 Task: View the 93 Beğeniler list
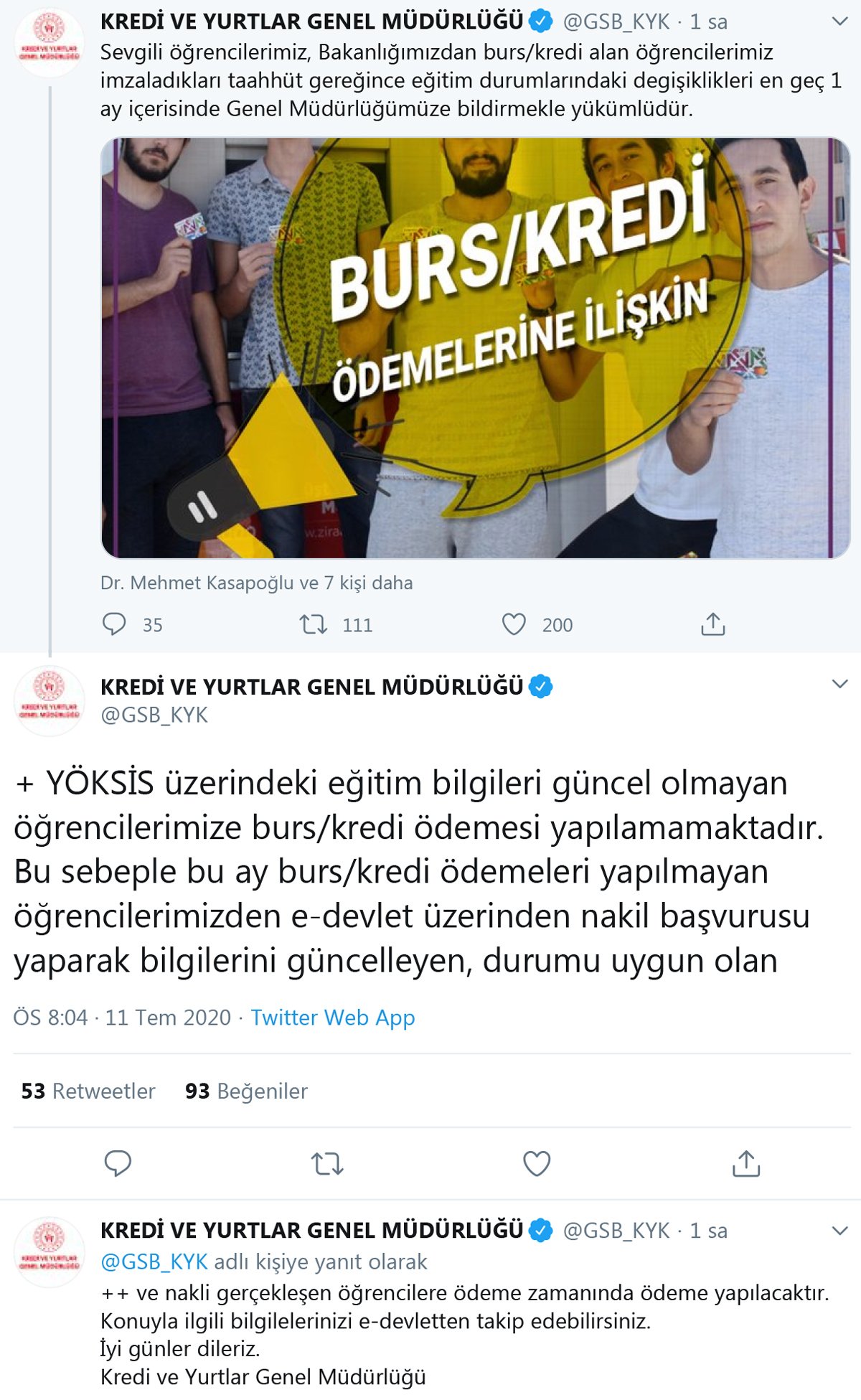(246, 1091)
